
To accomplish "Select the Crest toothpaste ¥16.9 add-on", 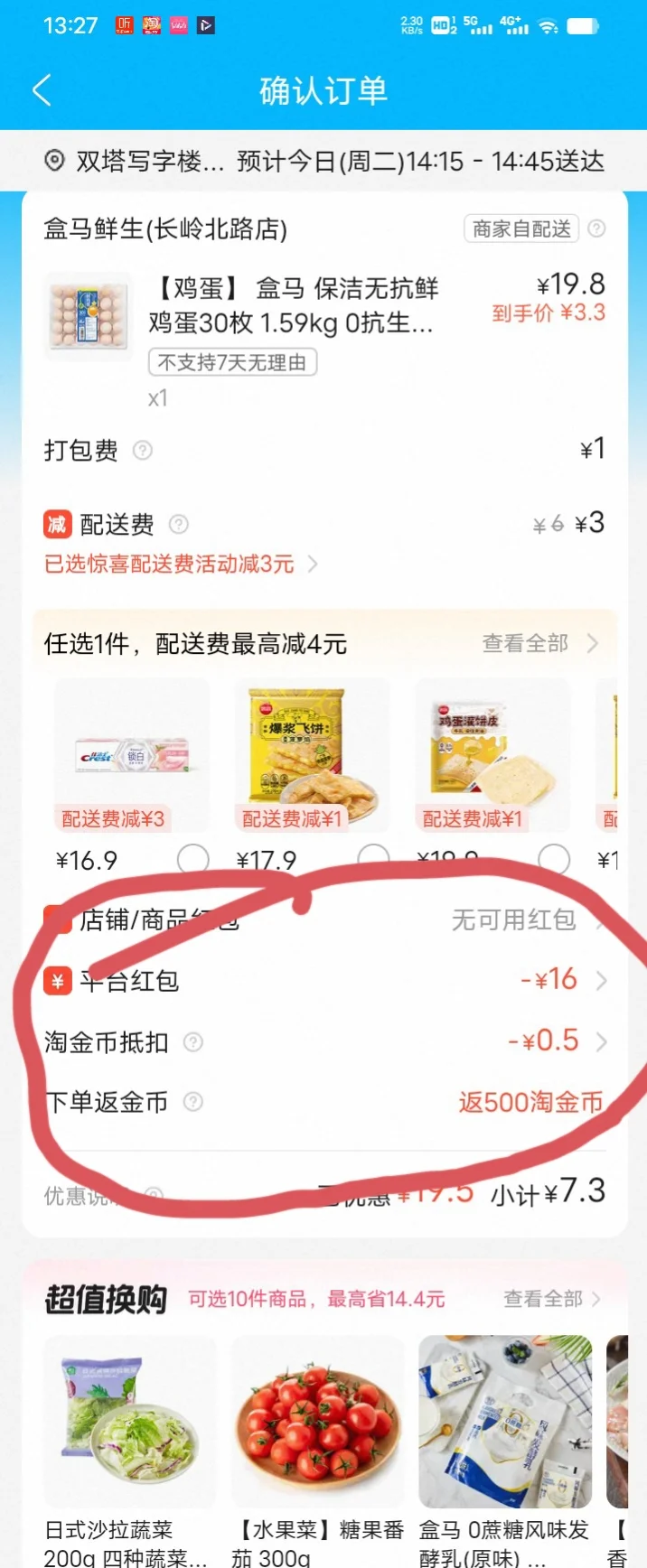I will pos(192,858).
